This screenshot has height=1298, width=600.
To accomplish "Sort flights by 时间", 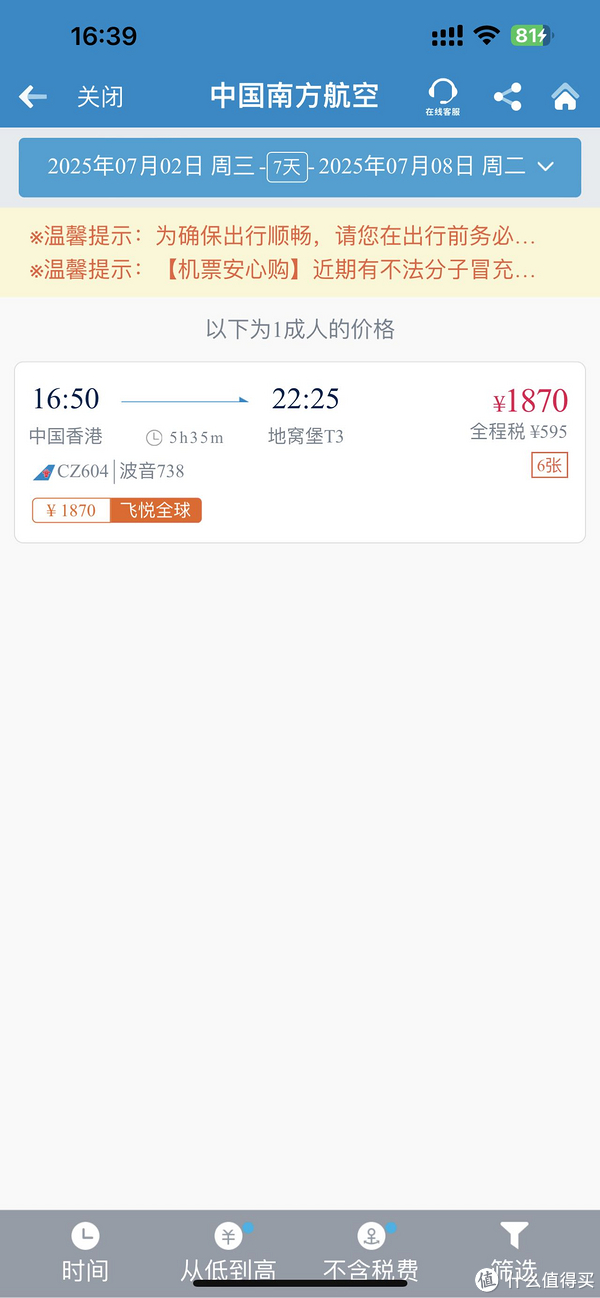I will click(85, 1252).
